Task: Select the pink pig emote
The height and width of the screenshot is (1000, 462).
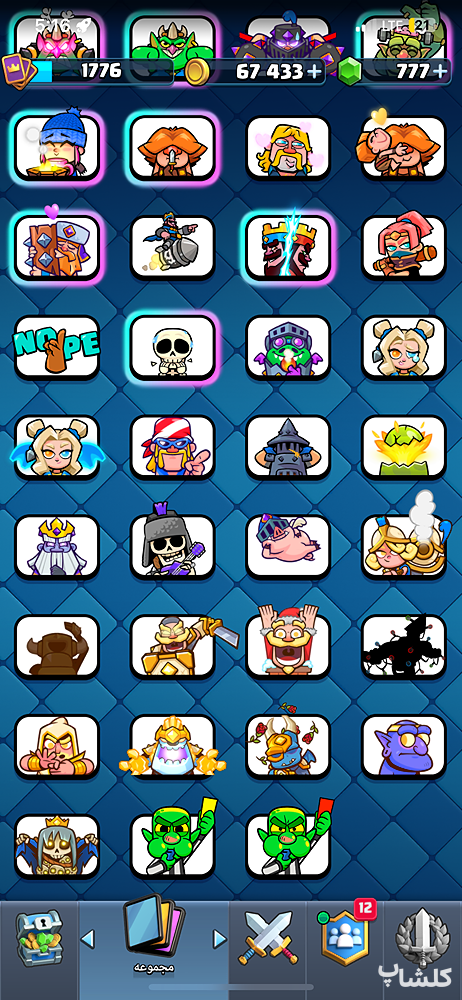Action: pyautogui.click(x=288, y=547)
